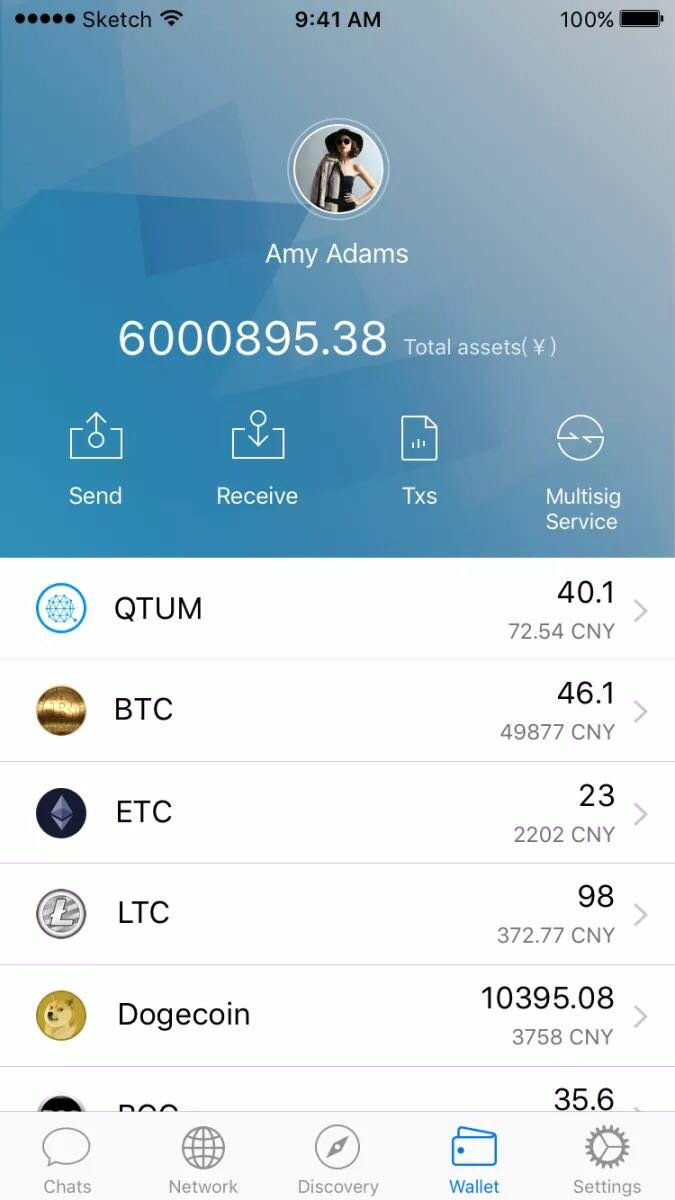View the LTC asset details
The height and width of the screenshot is (1200, 675).
coord(337,915)
